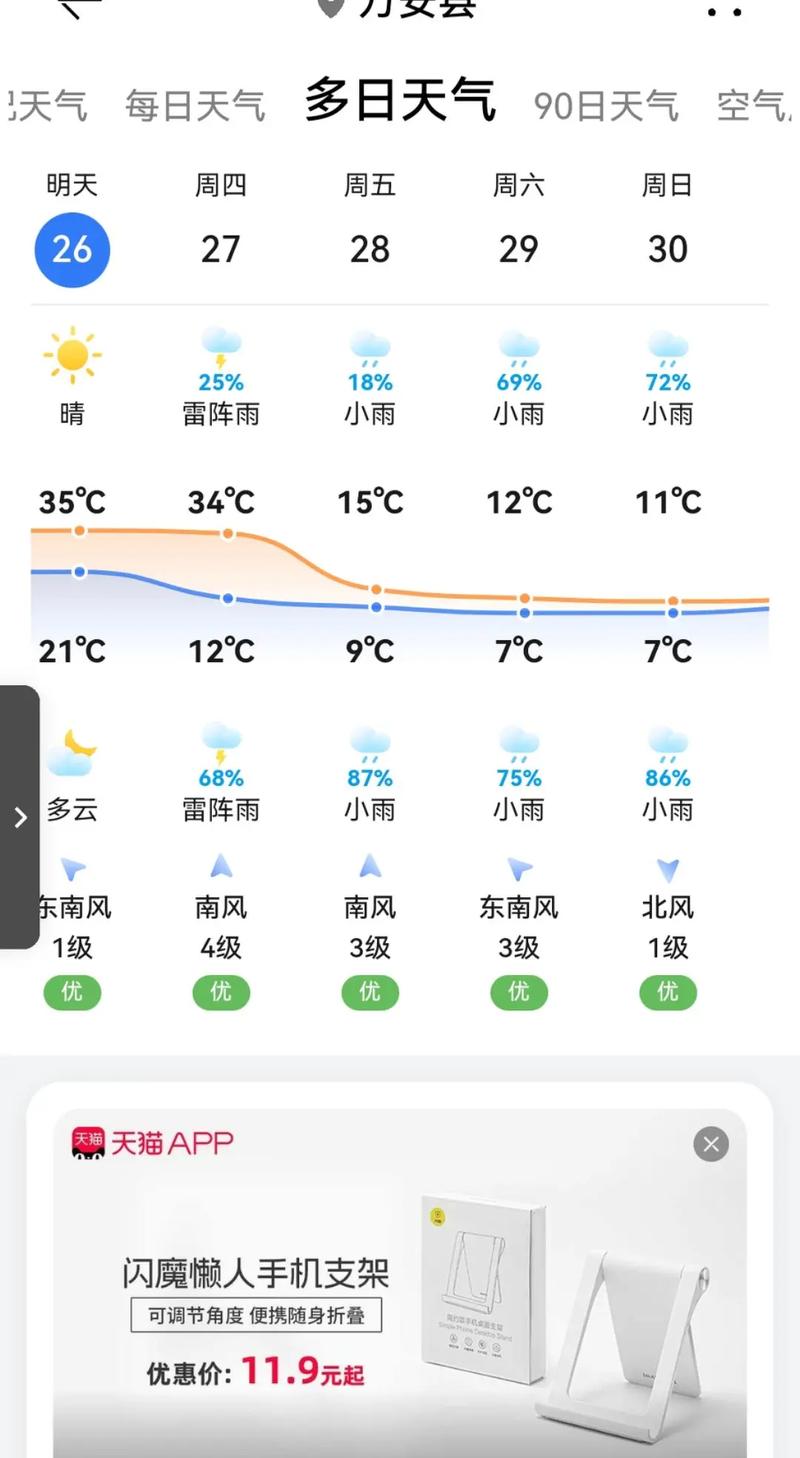800x1458 pixels.
Task: Tap tomorrow's orange high-temperature point on chart
Action: point(78,531)
